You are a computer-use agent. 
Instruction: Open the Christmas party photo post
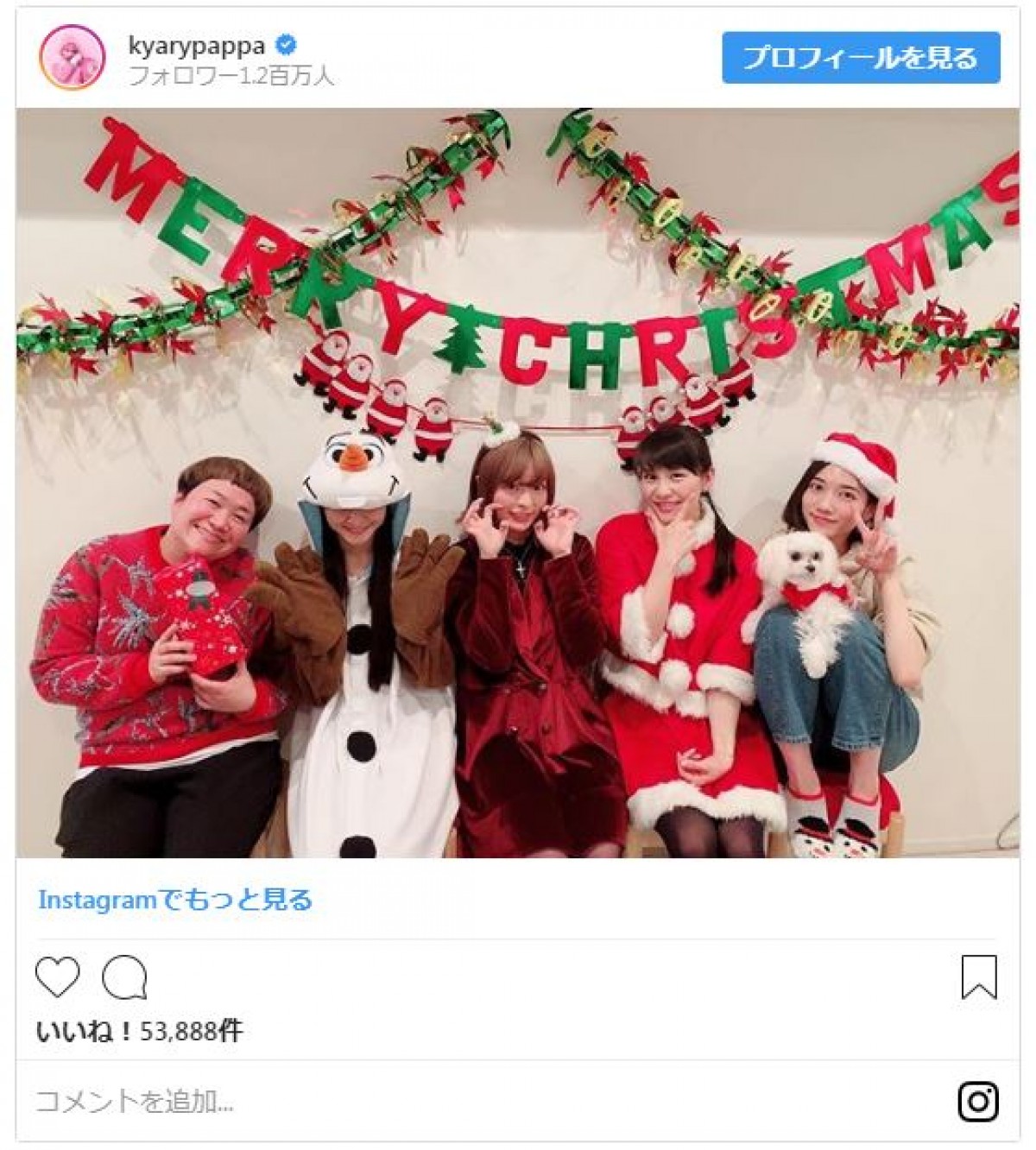517,483
